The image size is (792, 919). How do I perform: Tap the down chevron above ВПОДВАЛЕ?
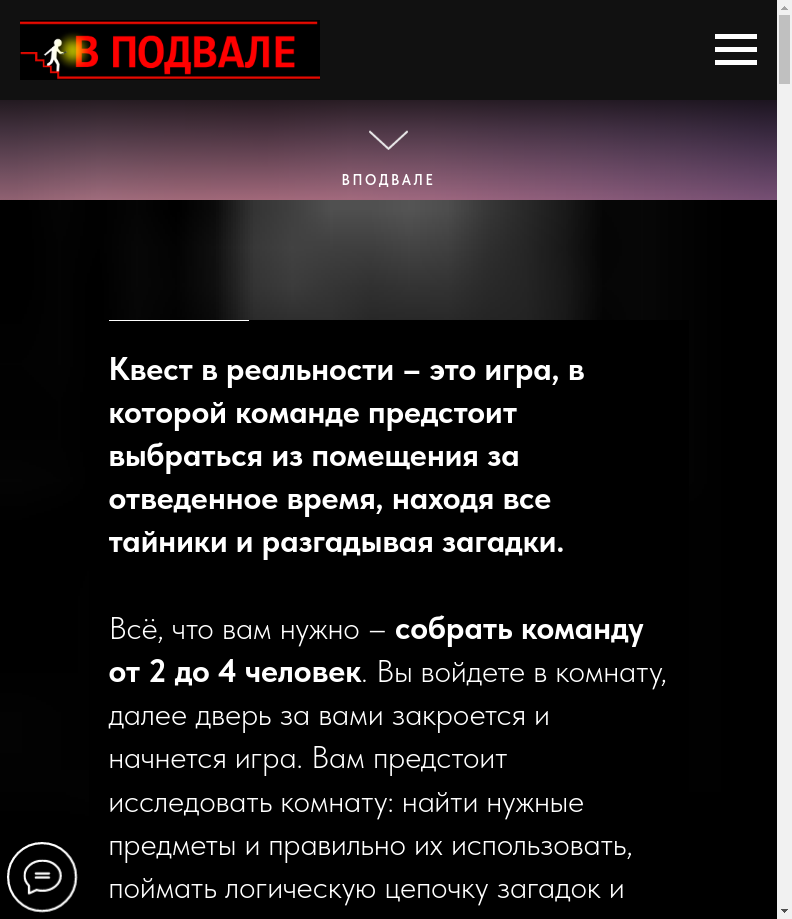coord(388,140)
